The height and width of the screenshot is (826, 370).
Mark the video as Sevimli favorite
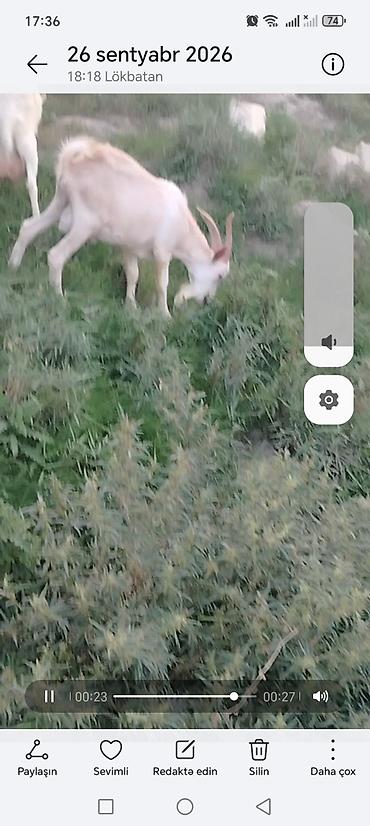111,758
